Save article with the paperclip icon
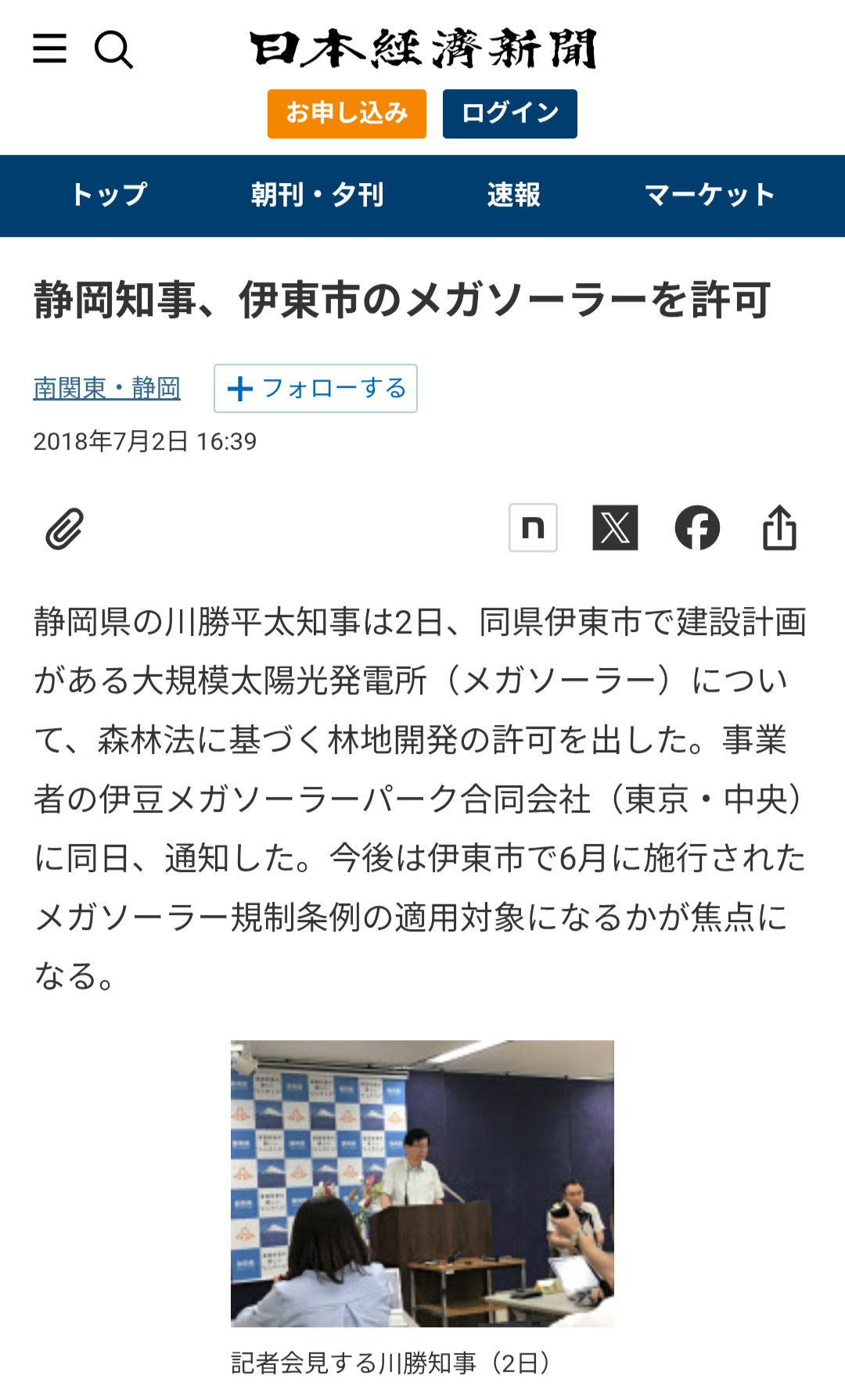Viewport: 845px width, 1400px height. [x=64, y=529]
